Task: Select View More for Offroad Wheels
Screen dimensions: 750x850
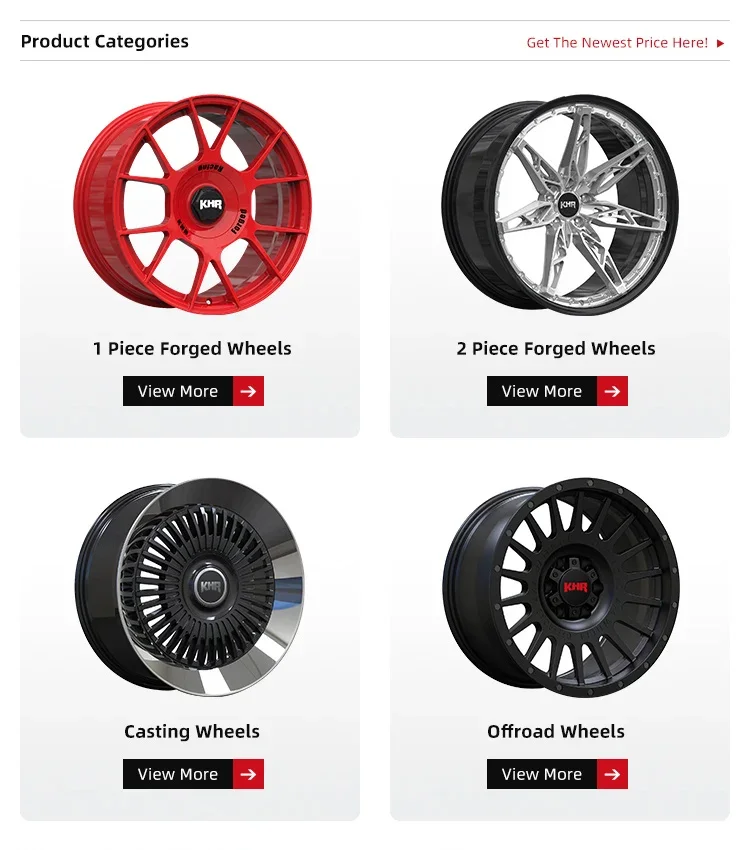Action: pyautogui.click(x=557, y=774)
